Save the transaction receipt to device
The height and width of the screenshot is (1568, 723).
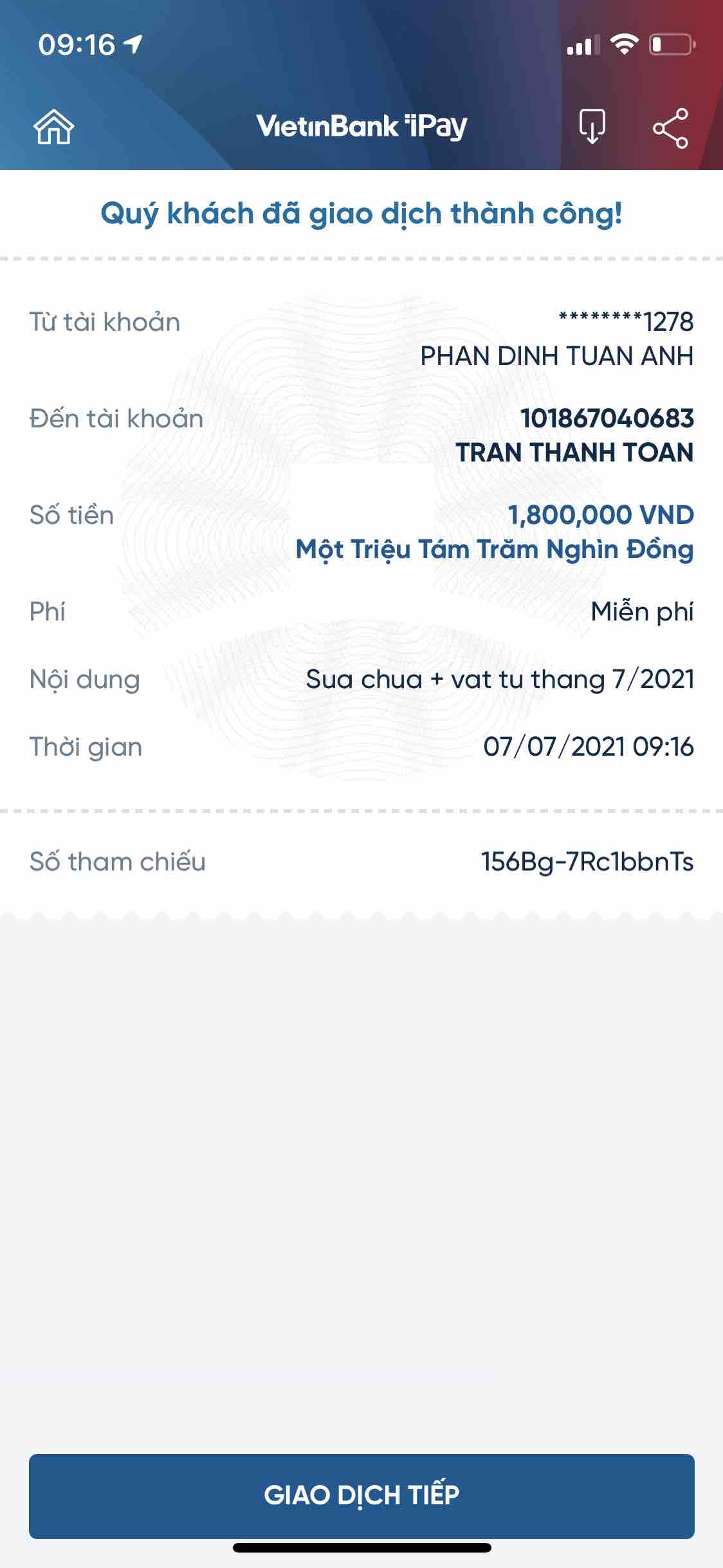coord(592,126)
